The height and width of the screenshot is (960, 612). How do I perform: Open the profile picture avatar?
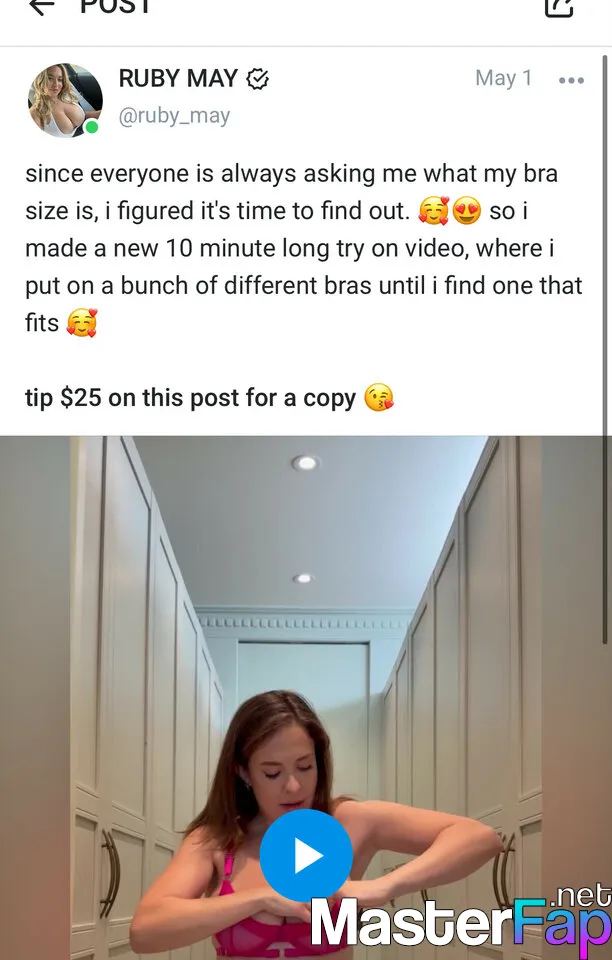(65, 100)
